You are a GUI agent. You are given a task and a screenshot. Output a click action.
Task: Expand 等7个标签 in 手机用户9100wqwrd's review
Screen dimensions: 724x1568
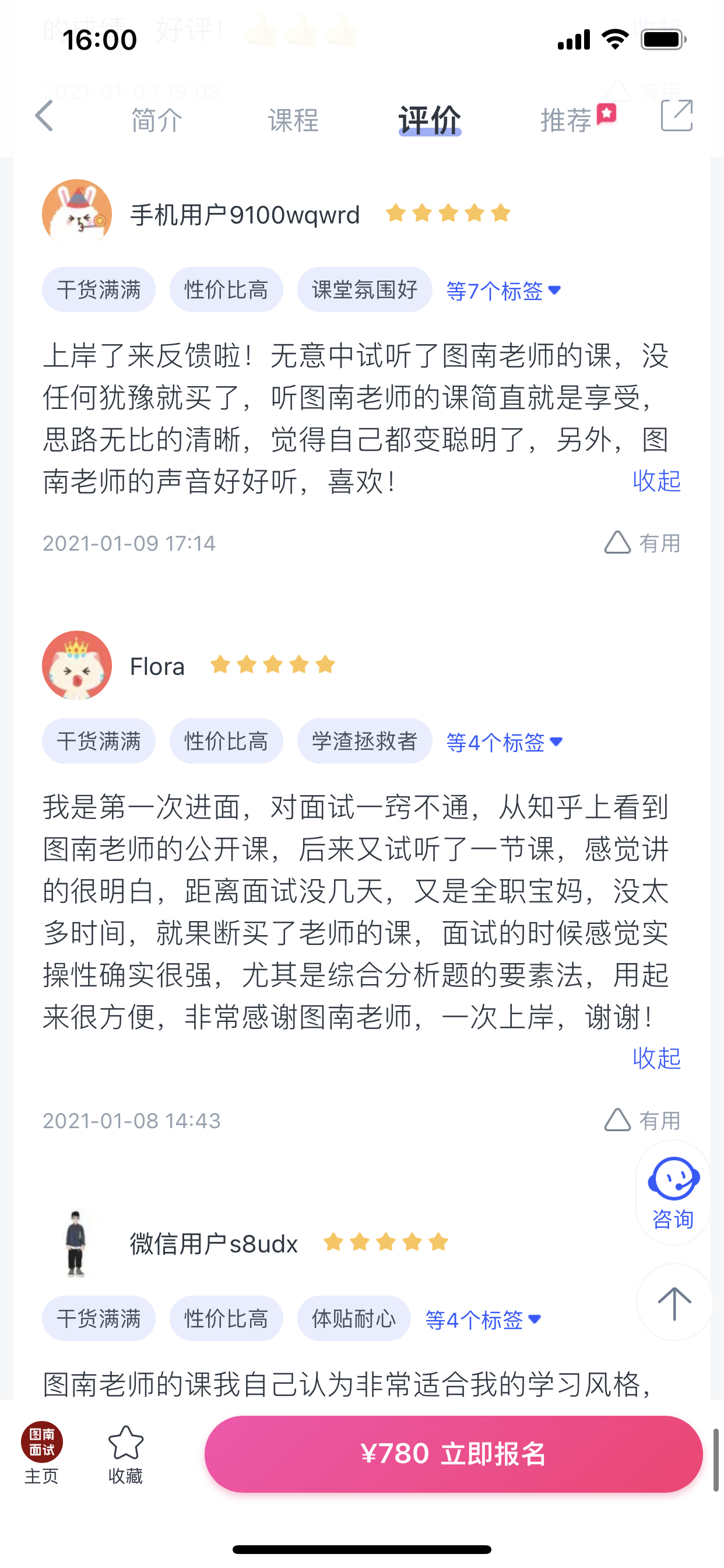pos(503,290)
